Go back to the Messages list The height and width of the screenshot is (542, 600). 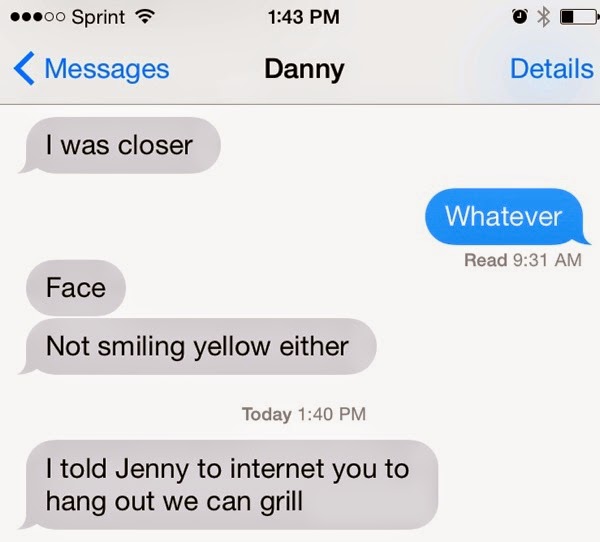pos(92,69)
